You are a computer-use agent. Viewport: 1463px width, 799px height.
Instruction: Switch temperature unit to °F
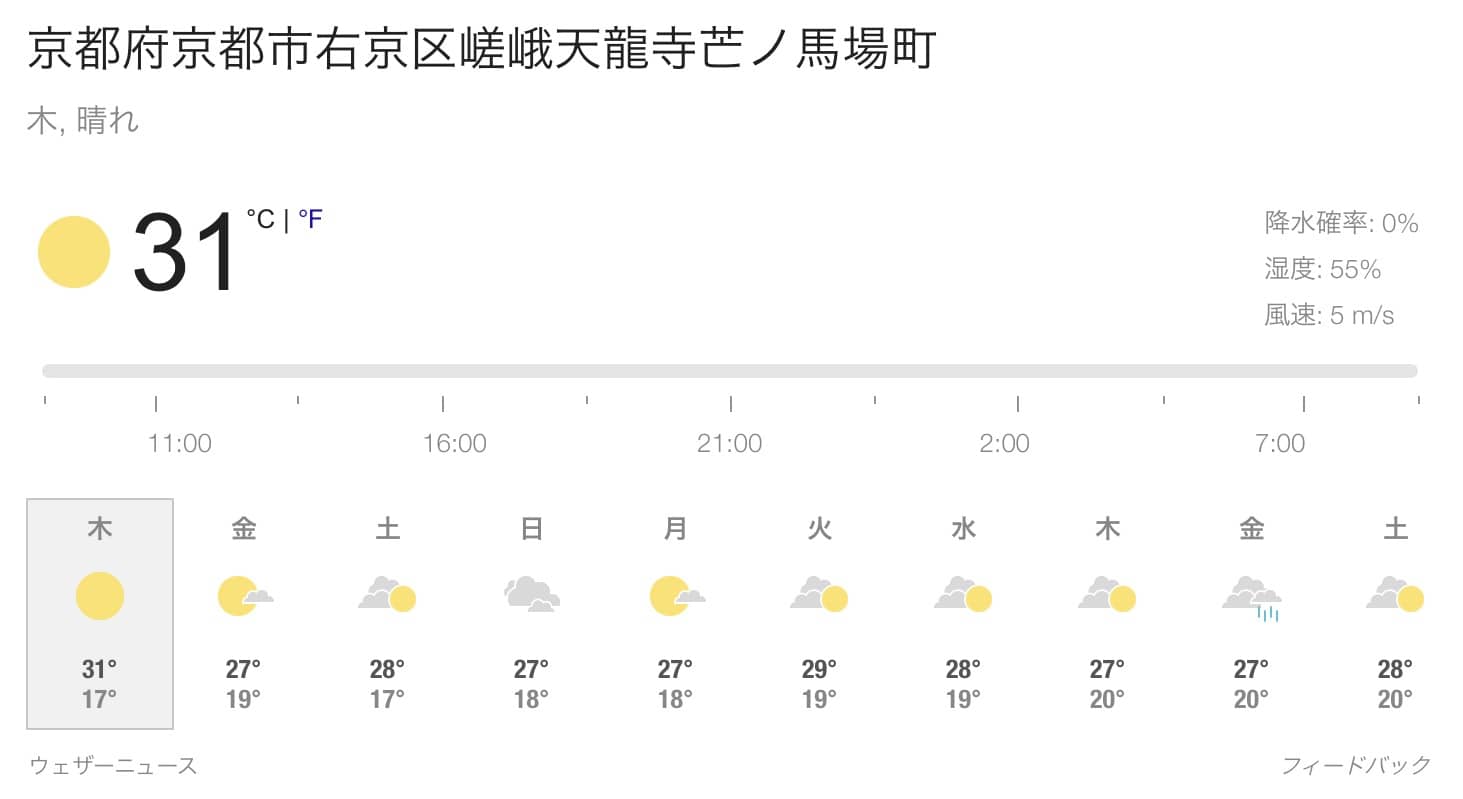tap(310, 219)
